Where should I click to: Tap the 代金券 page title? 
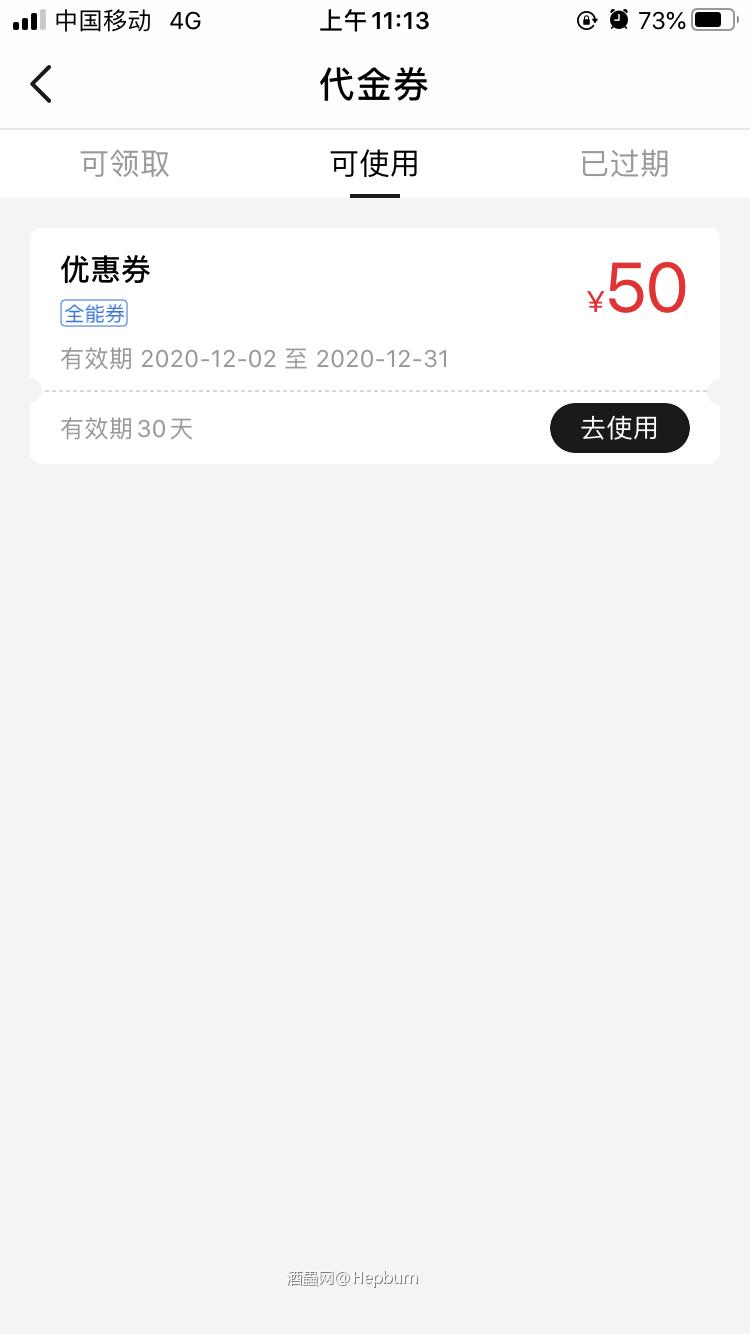(375, 84)
